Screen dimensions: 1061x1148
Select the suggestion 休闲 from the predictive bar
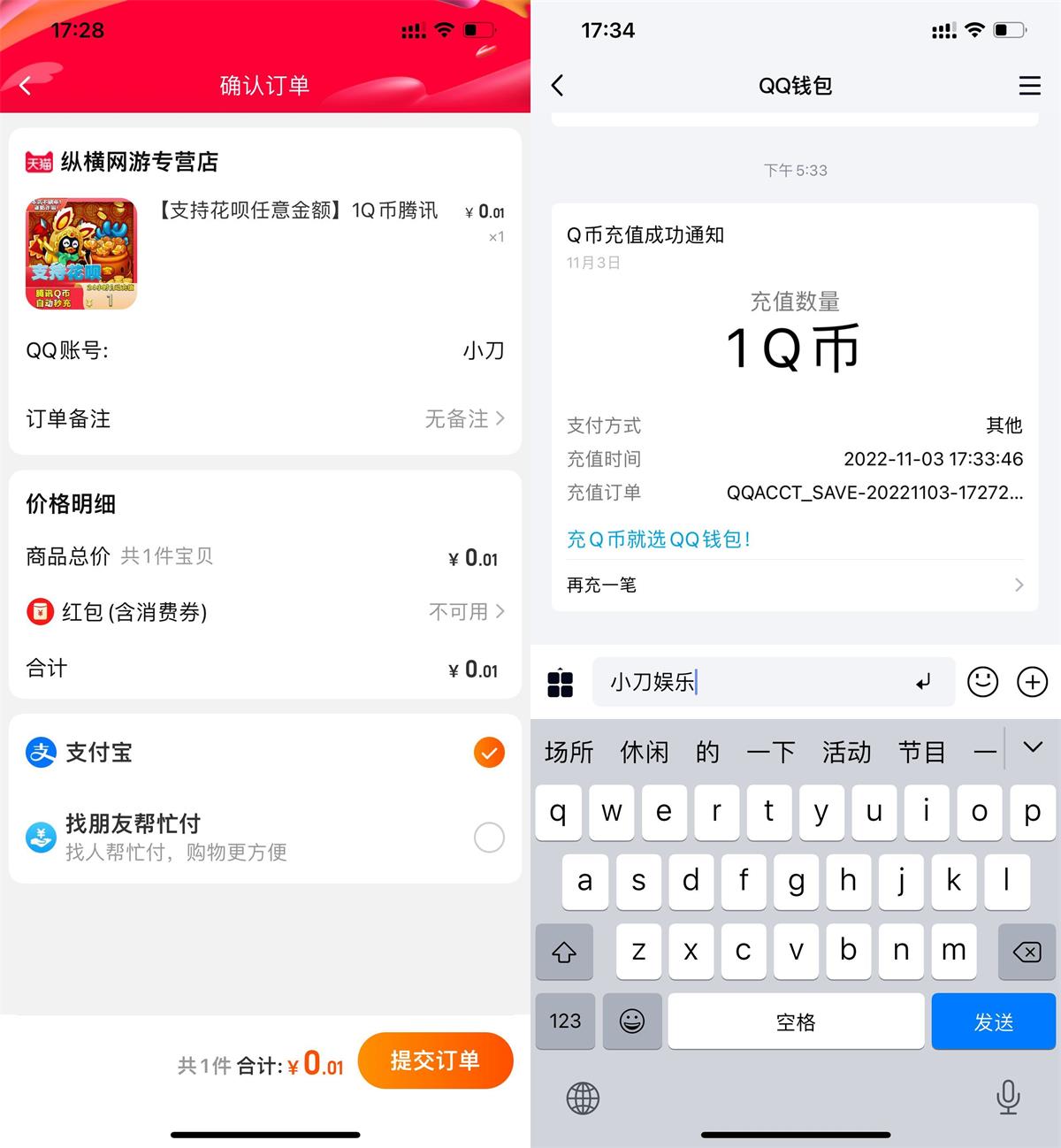(645, 751)
